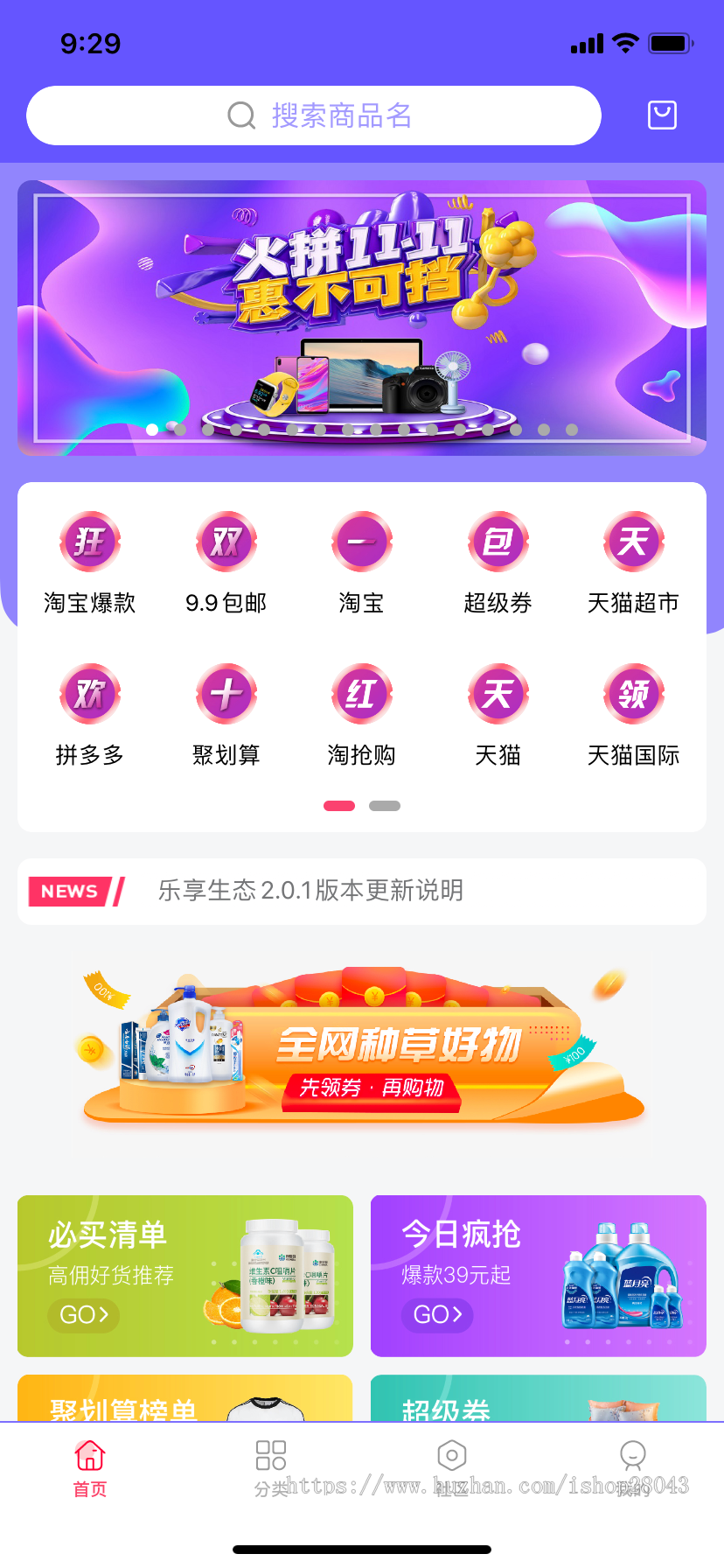Tap GO on the 今日疯抢 card
This screenshot has width=724, height=1568.
click(436, 1315)
